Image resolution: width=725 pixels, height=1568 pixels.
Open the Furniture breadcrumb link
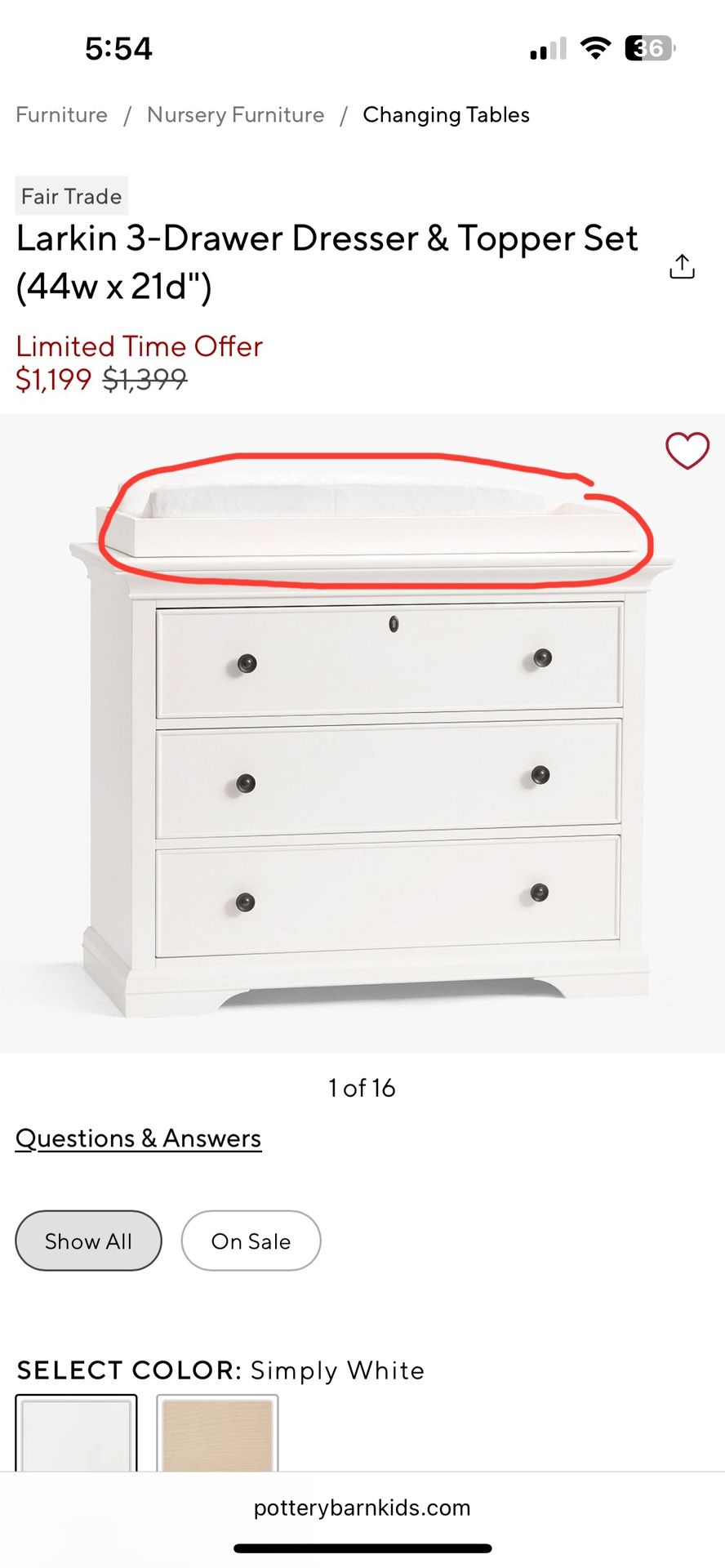coord(62,115)
